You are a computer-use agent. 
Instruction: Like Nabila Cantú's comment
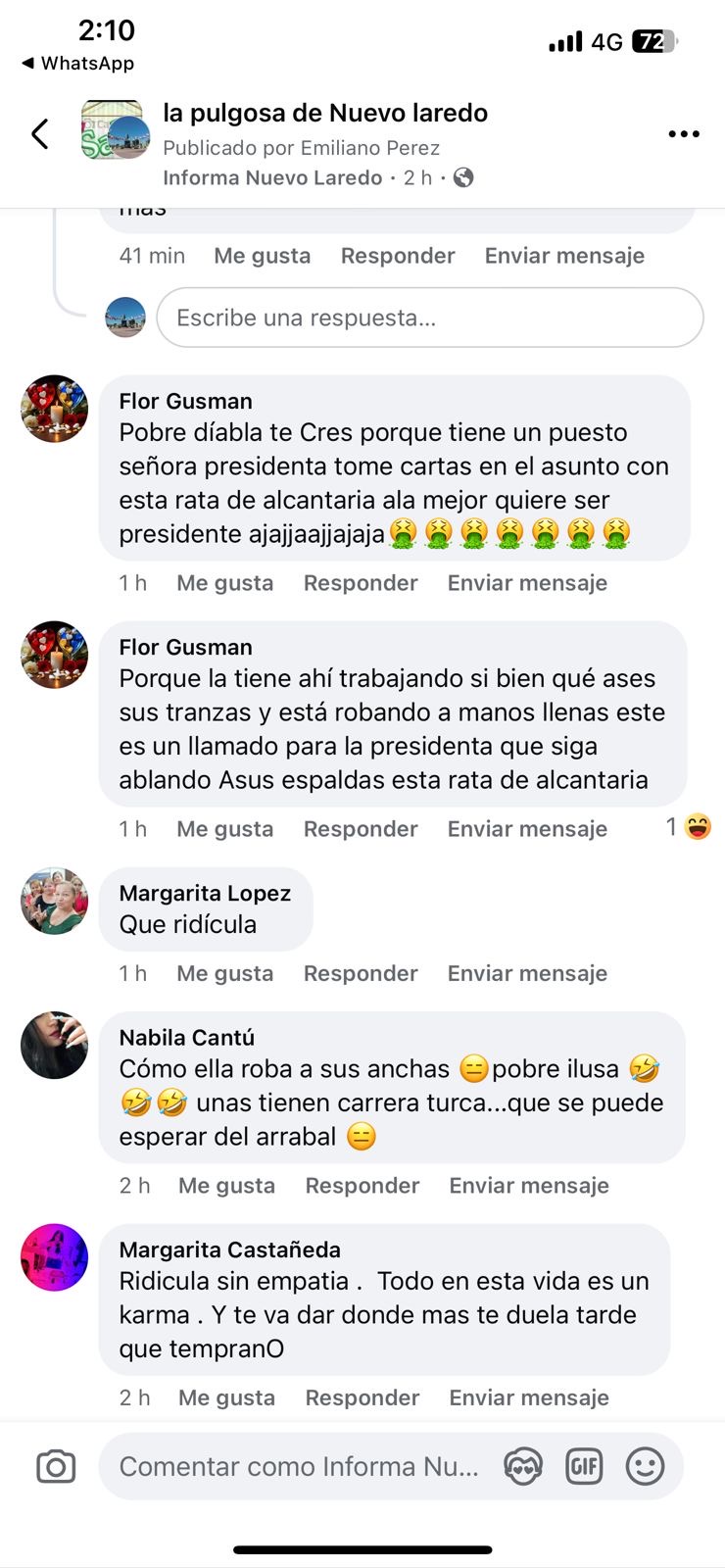click(226, 1186)
